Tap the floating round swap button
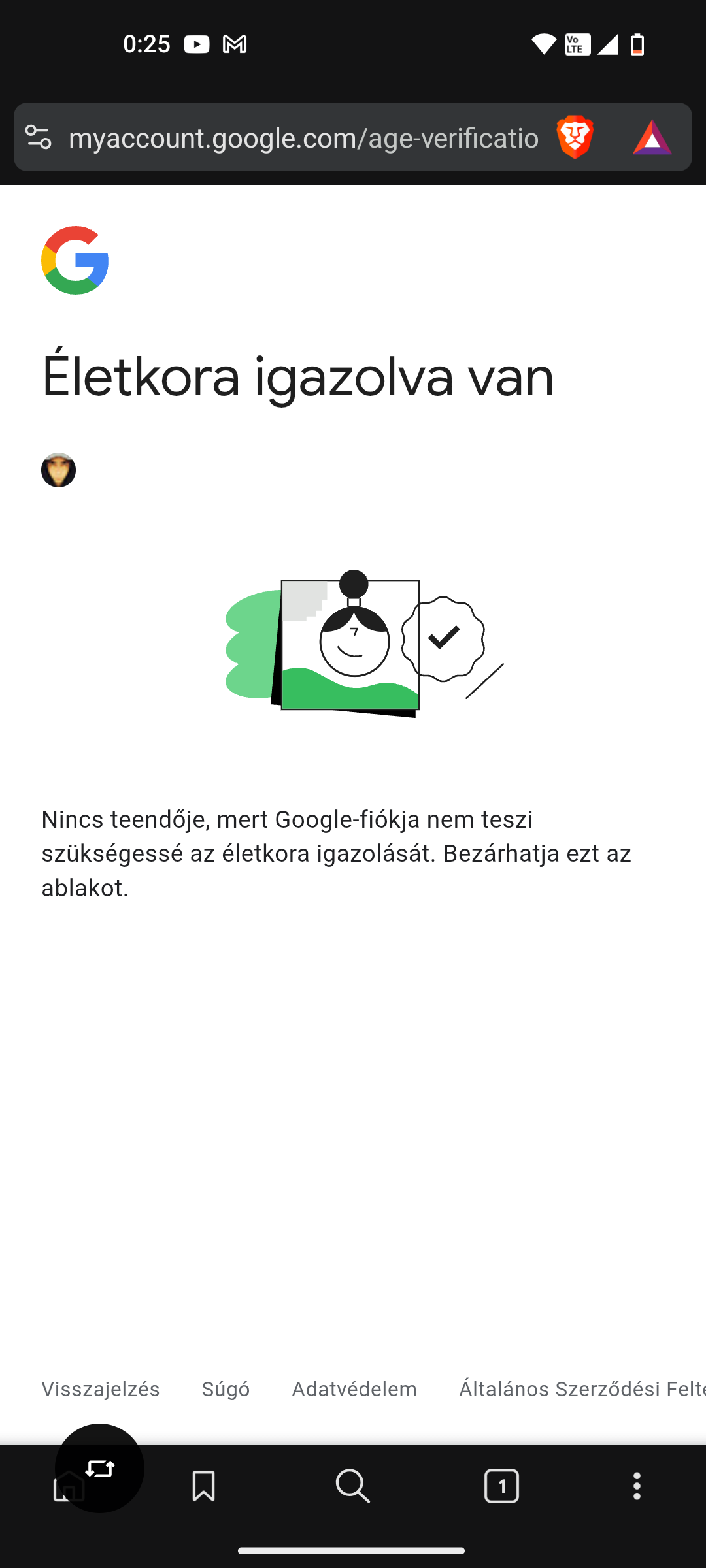This screenshot has width=706, height=1568. (x=99, y=1469)
